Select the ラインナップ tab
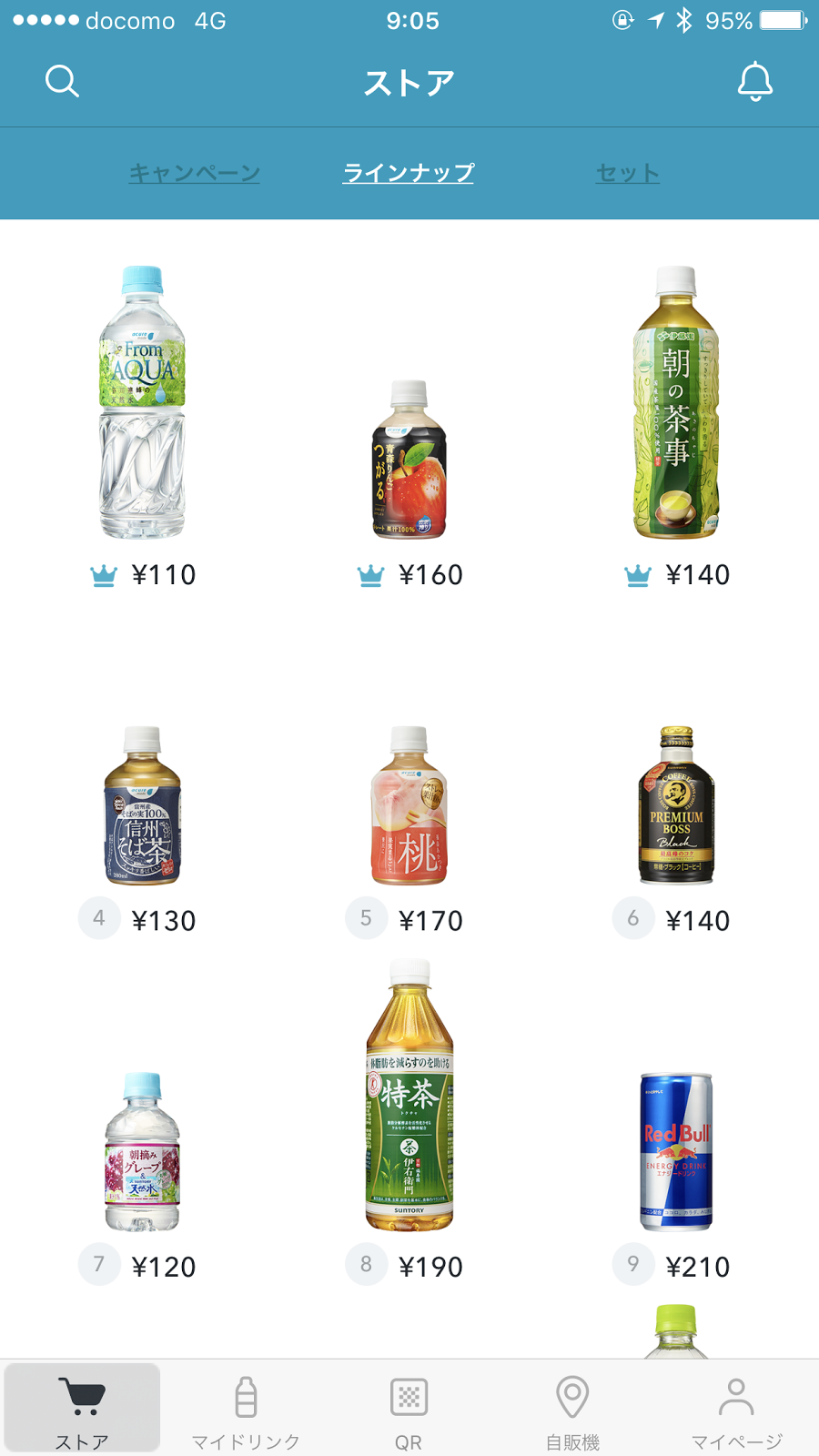 [409, 173]
